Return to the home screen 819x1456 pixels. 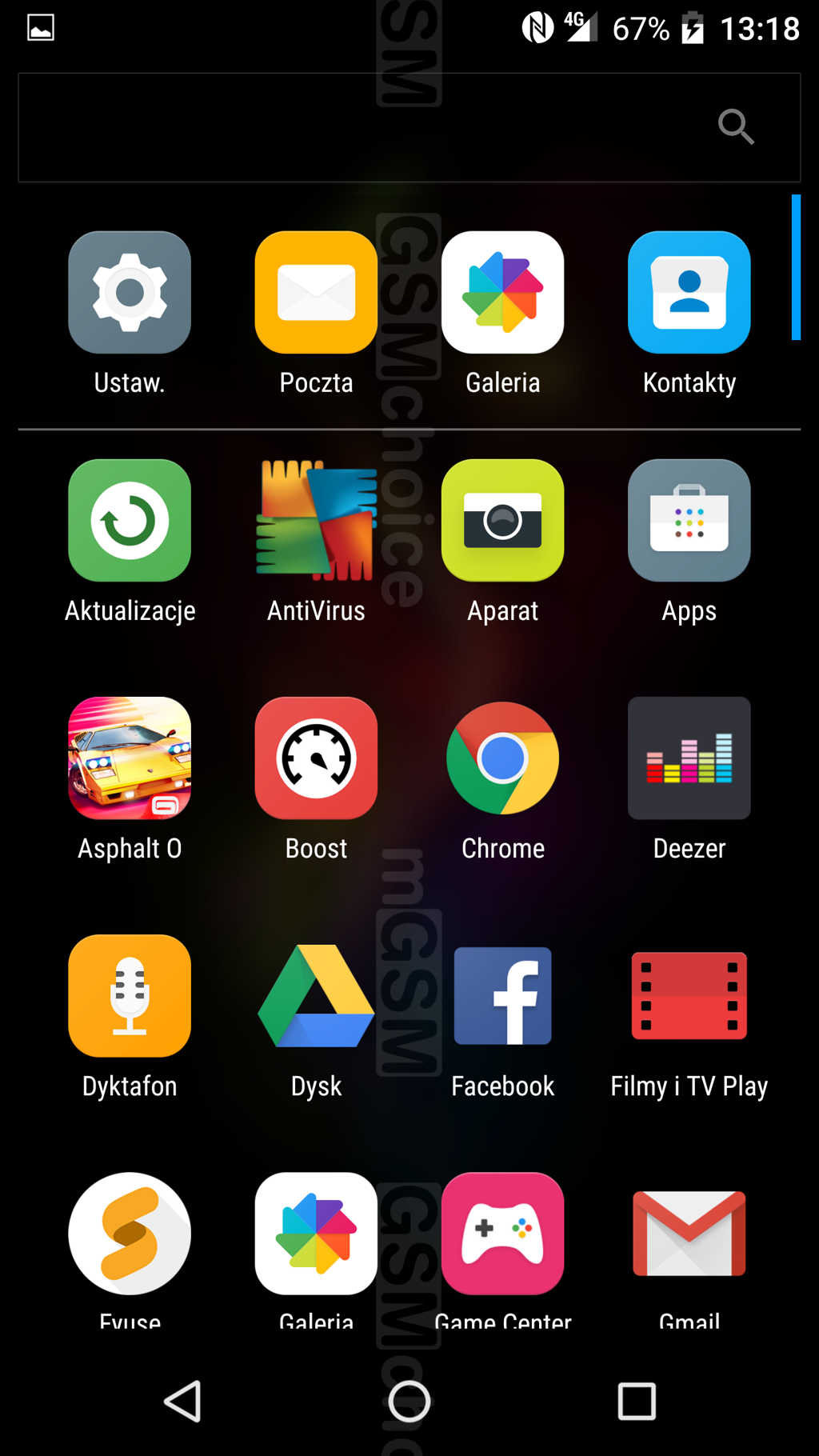pyautogui.click(x=409, y=1402)
